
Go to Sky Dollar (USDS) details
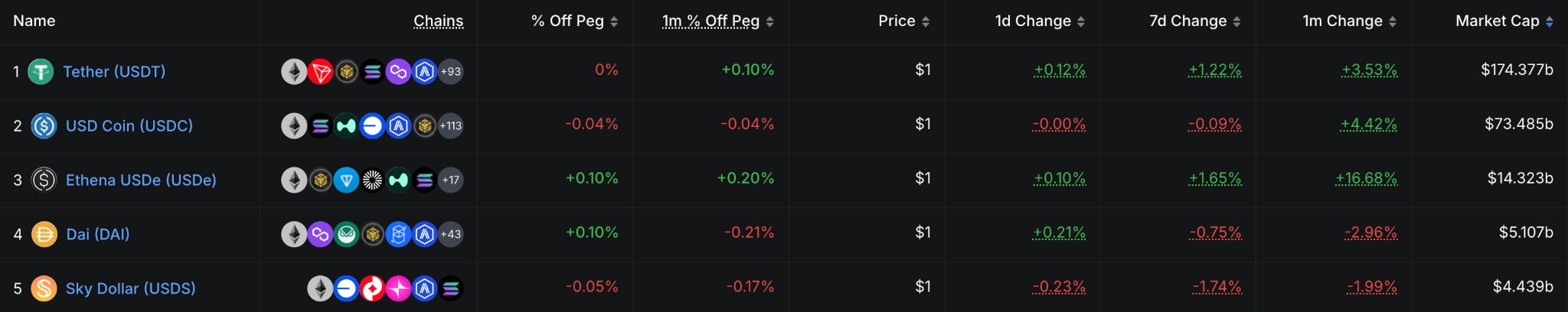tap(130, 289)
